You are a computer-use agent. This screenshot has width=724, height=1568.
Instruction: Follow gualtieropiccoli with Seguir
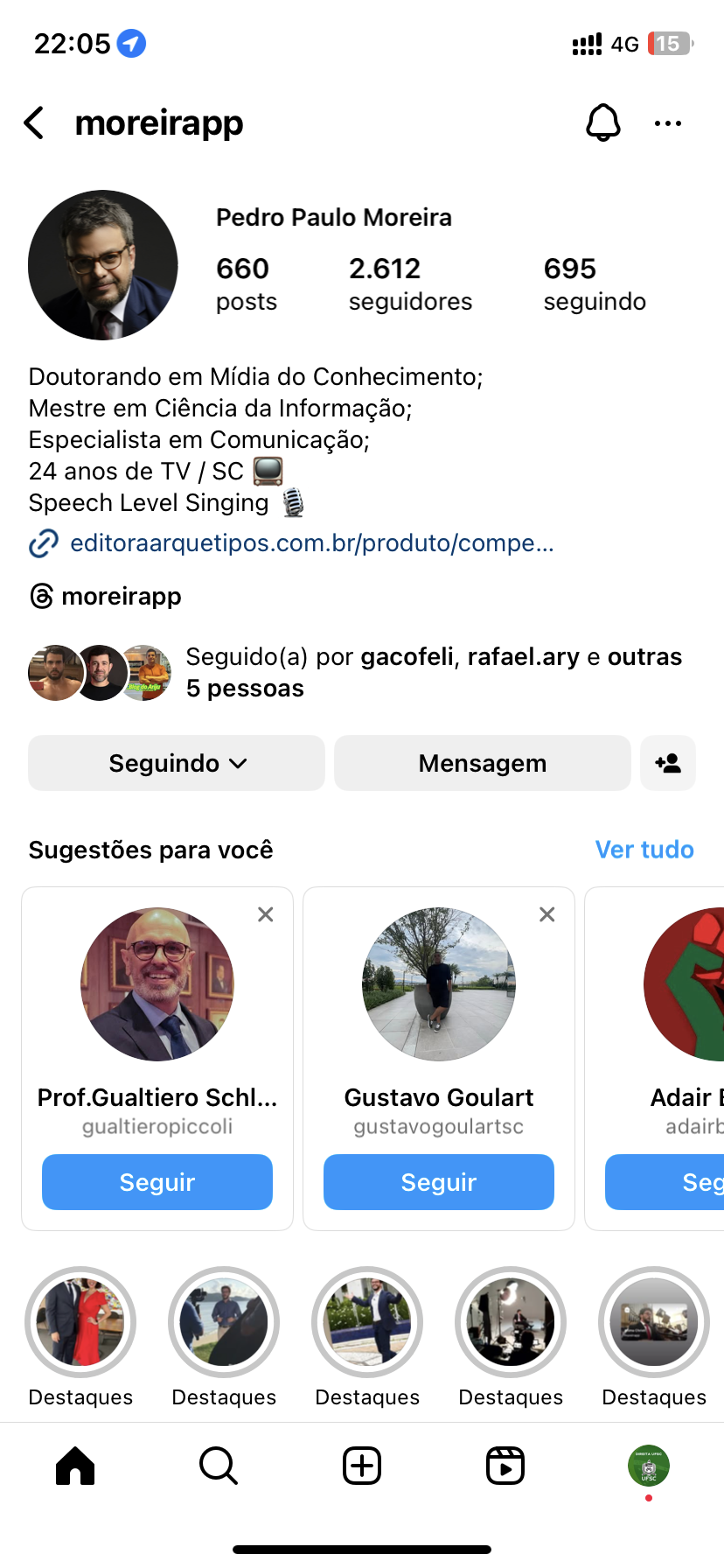pos(157,1182)
